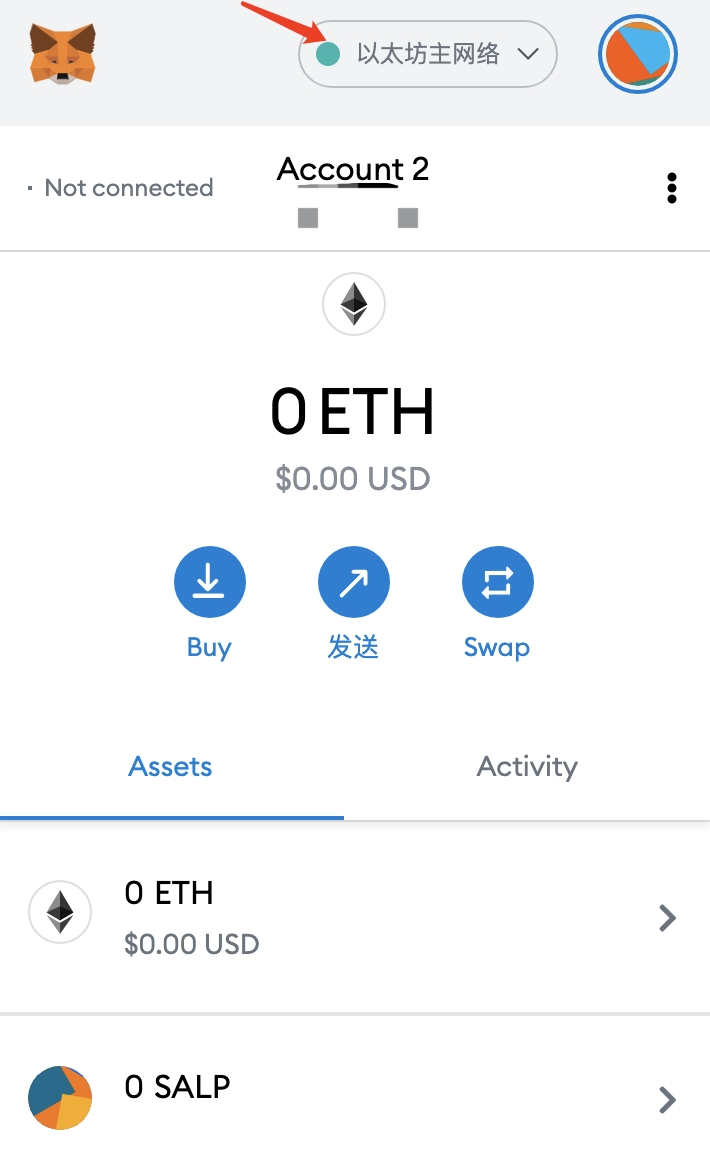Switch to the Activity tab
The image size is (710, 1156).
(x=527, y=767)
